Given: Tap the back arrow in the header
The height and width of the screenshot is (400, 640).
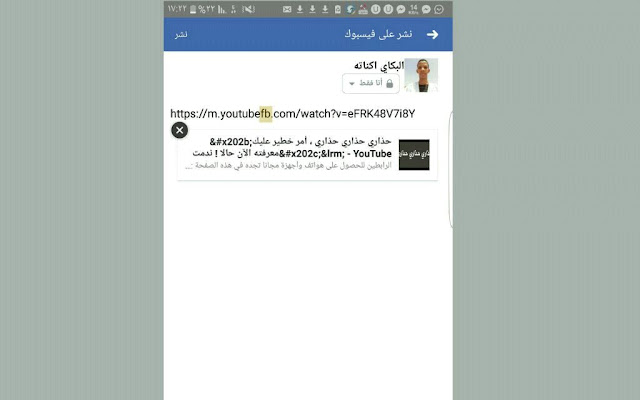Looking at the screenshot, I should pyautogui.click(x=432, y=34).
